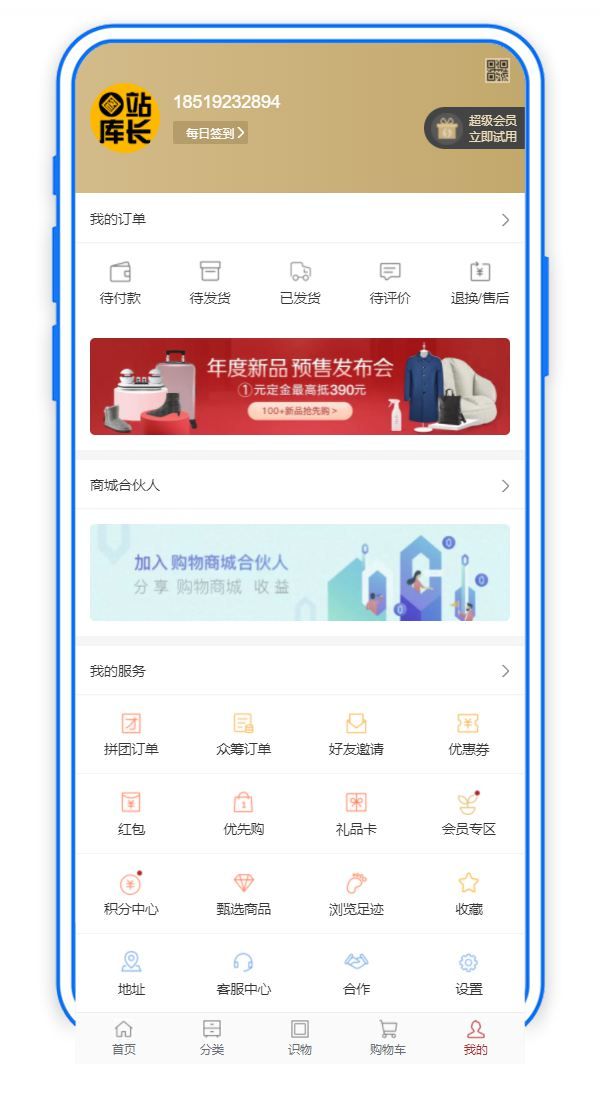Switch to the 首页 home tab
Image resolution: width=600 pixels, height=1109 pixels.
(123, 1037)
